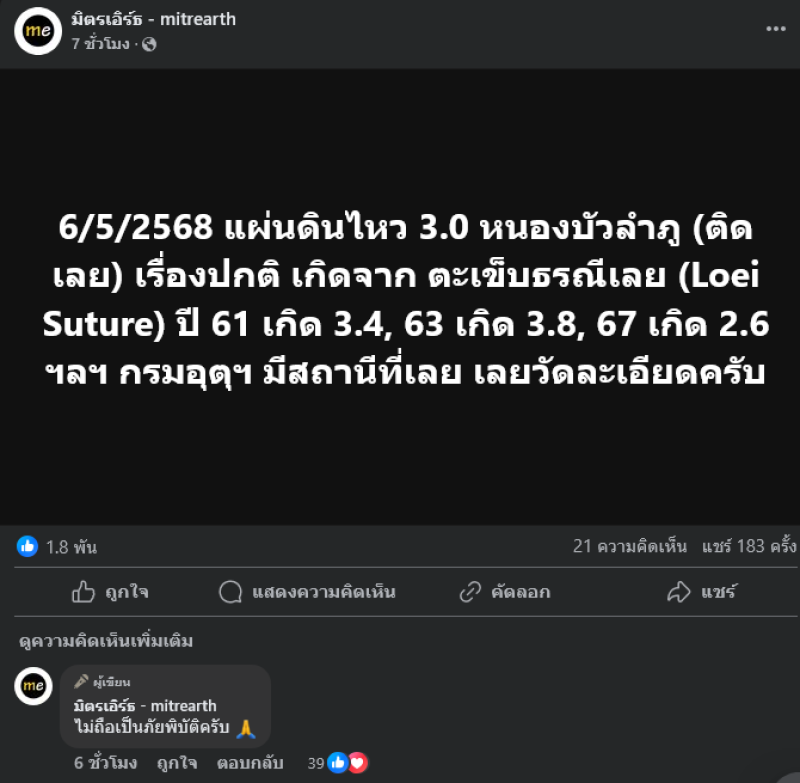Open mitrearth name in the comment

click(x=145, y=706)
